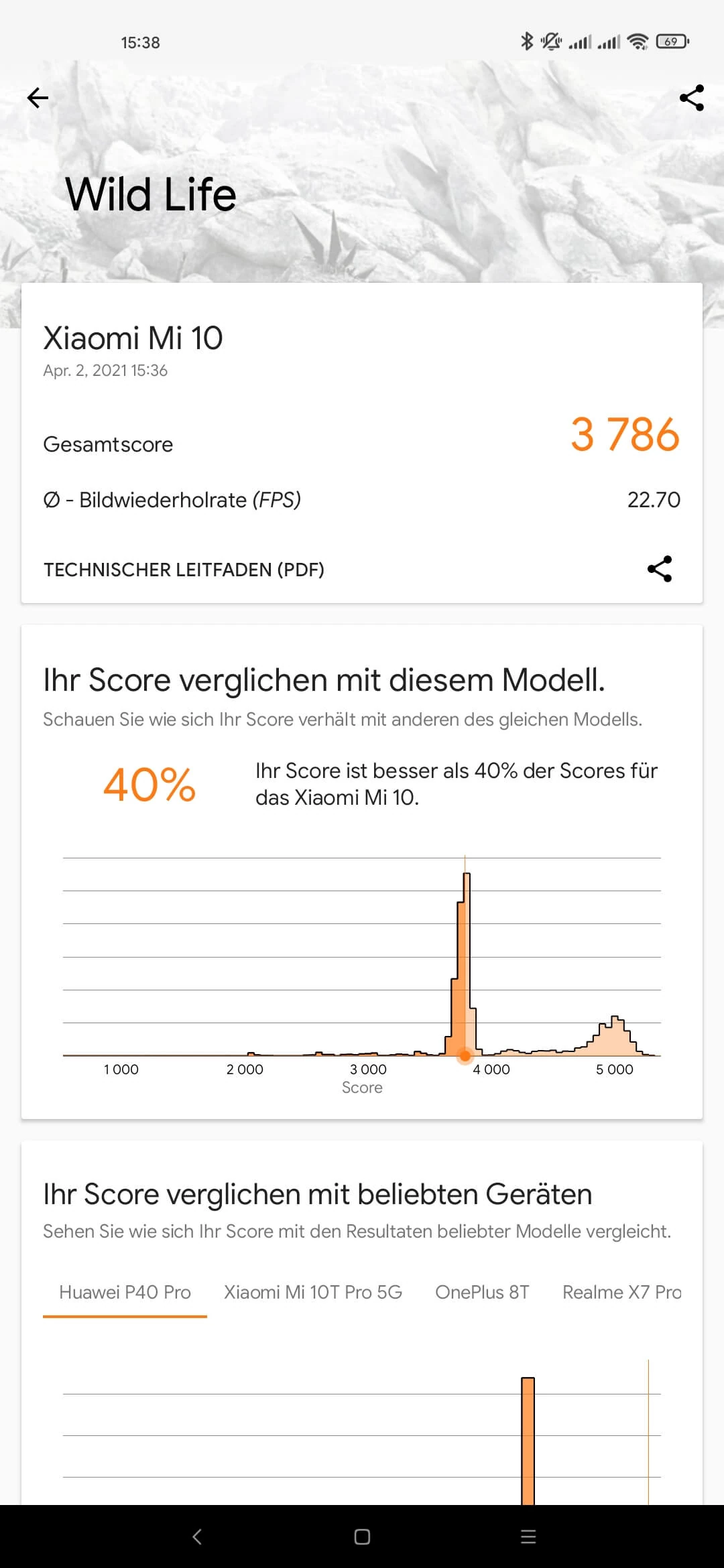Tap the system home button
The height and width of the screenshot is (1568, 724).
point(362,1537)
